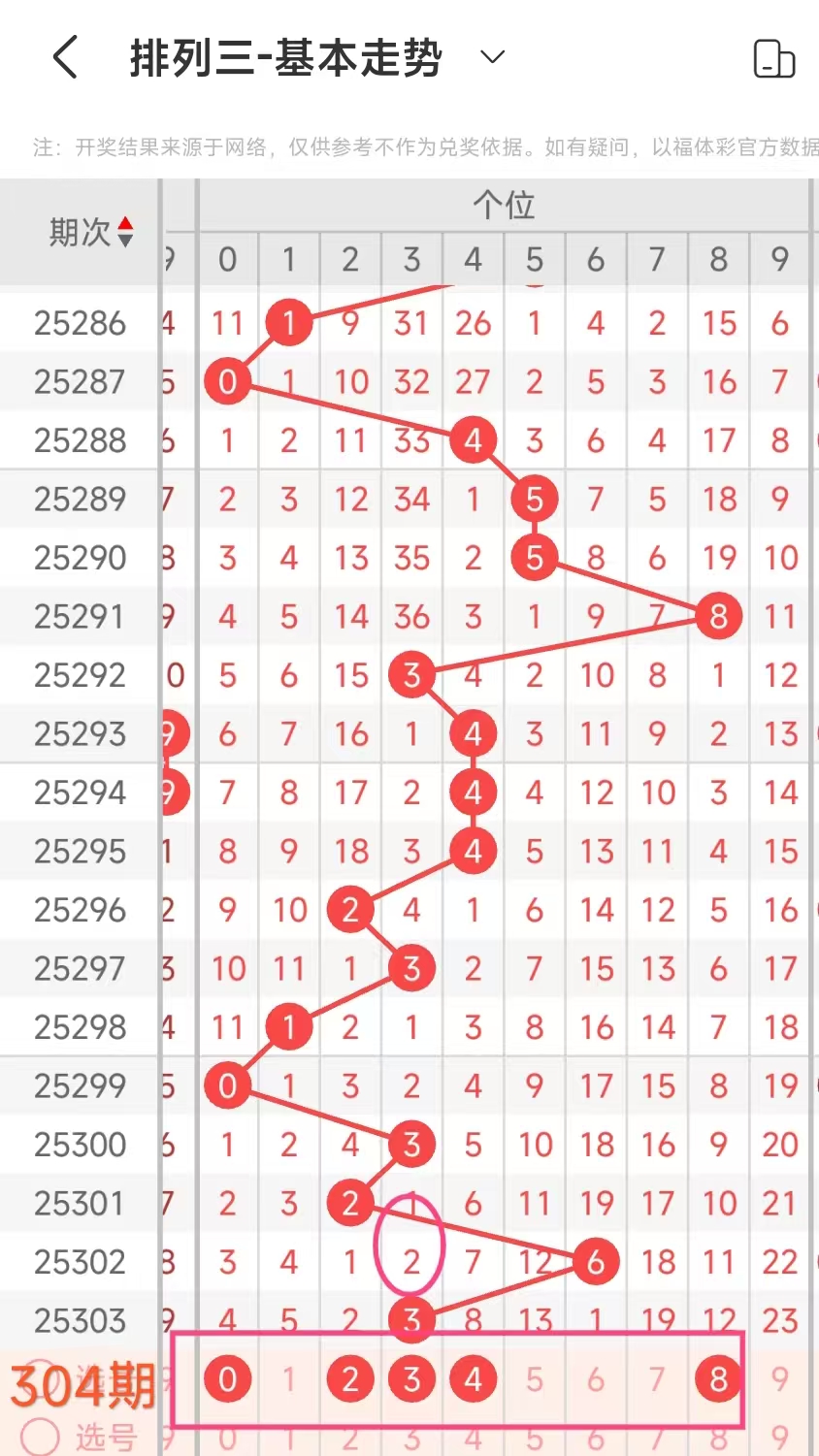Expand the 排列三-基本走势 title dropdown
Screen dimensions: 819x1456
(x=493, y=57)
